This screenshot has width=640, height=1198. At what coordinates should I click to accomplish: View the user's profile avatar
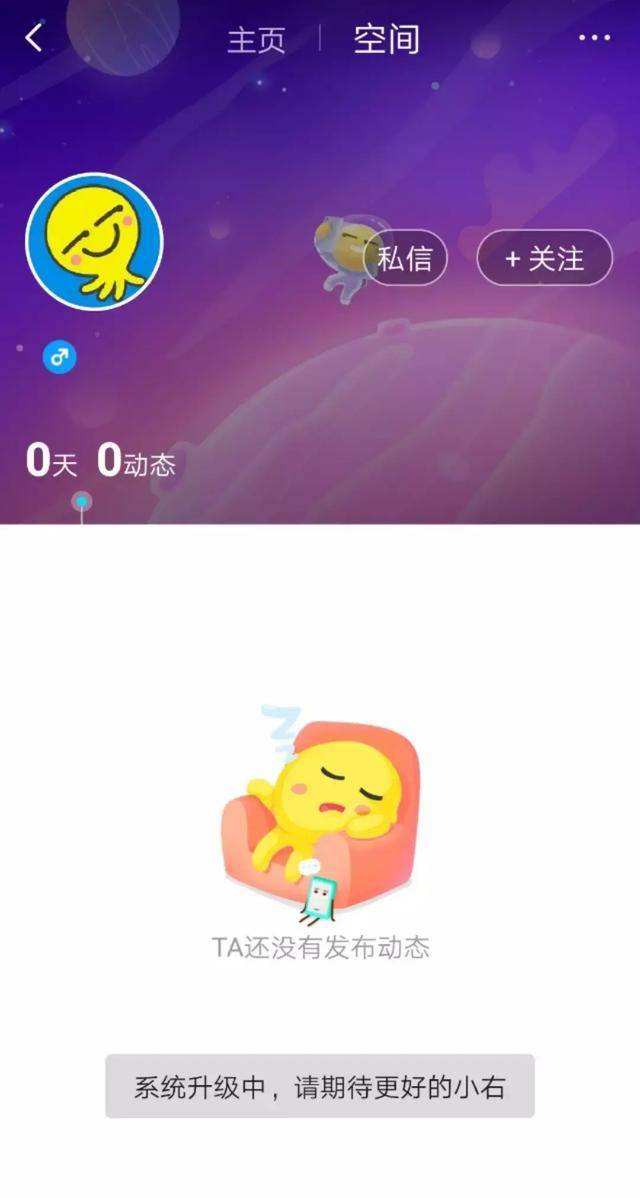(x=94, y=241)
